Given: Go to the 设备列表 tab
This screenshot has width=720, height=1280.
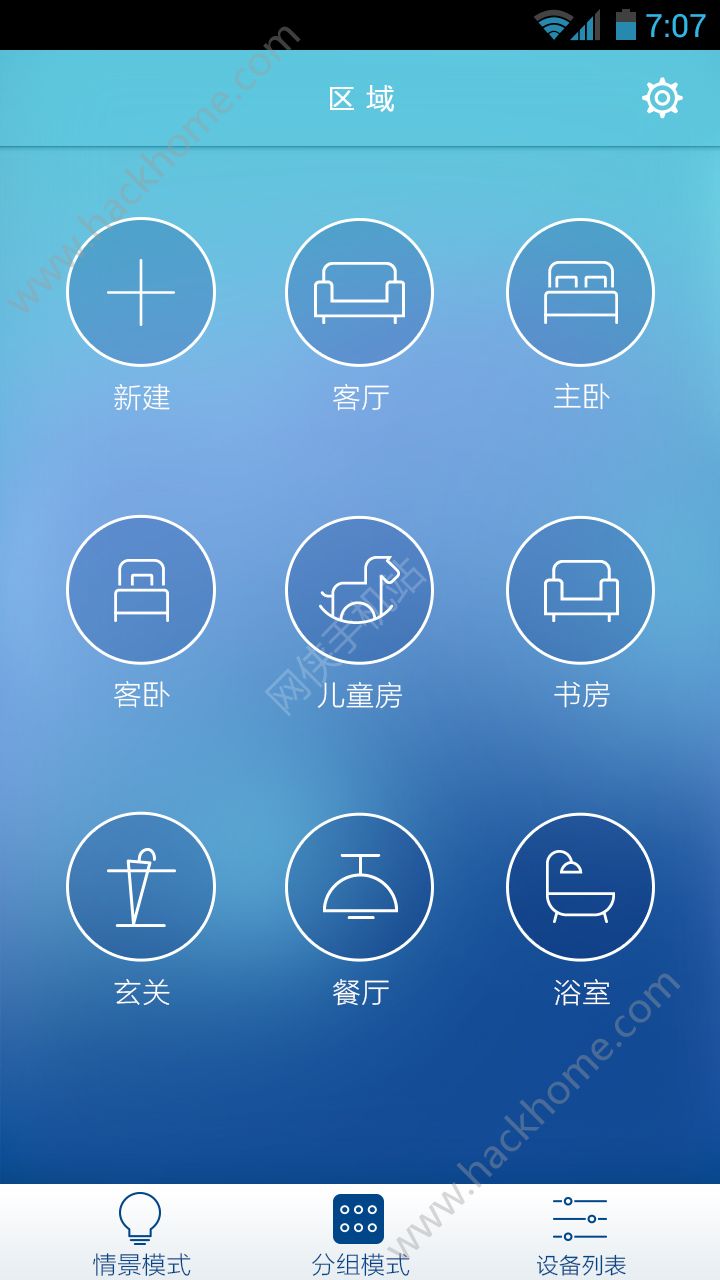Looking at the screenshot, I should click(x=580, y=1234).
